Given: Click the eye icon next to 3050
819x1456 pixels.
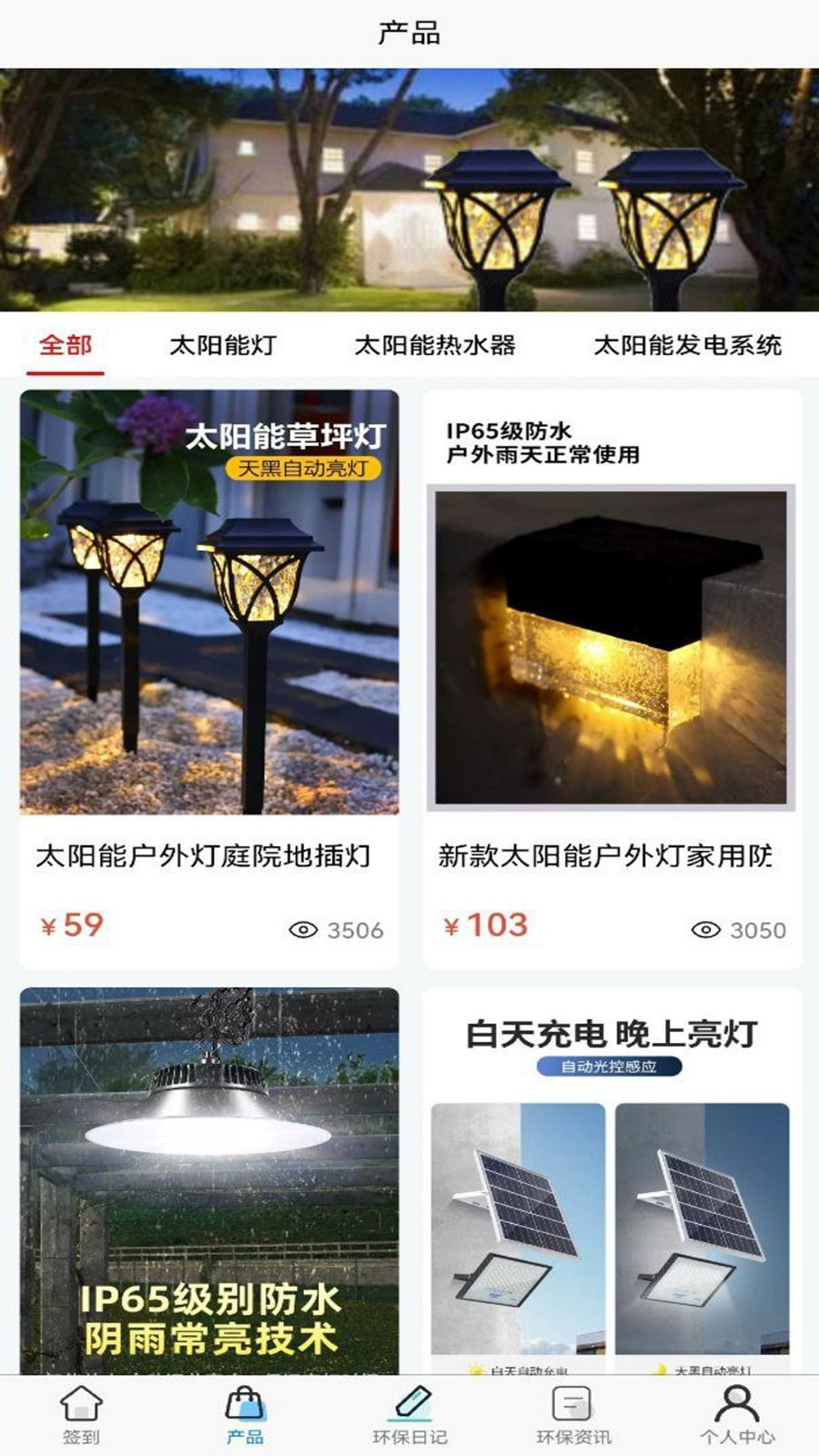Looking at the screenshot, I should click(x=703, y=929).
